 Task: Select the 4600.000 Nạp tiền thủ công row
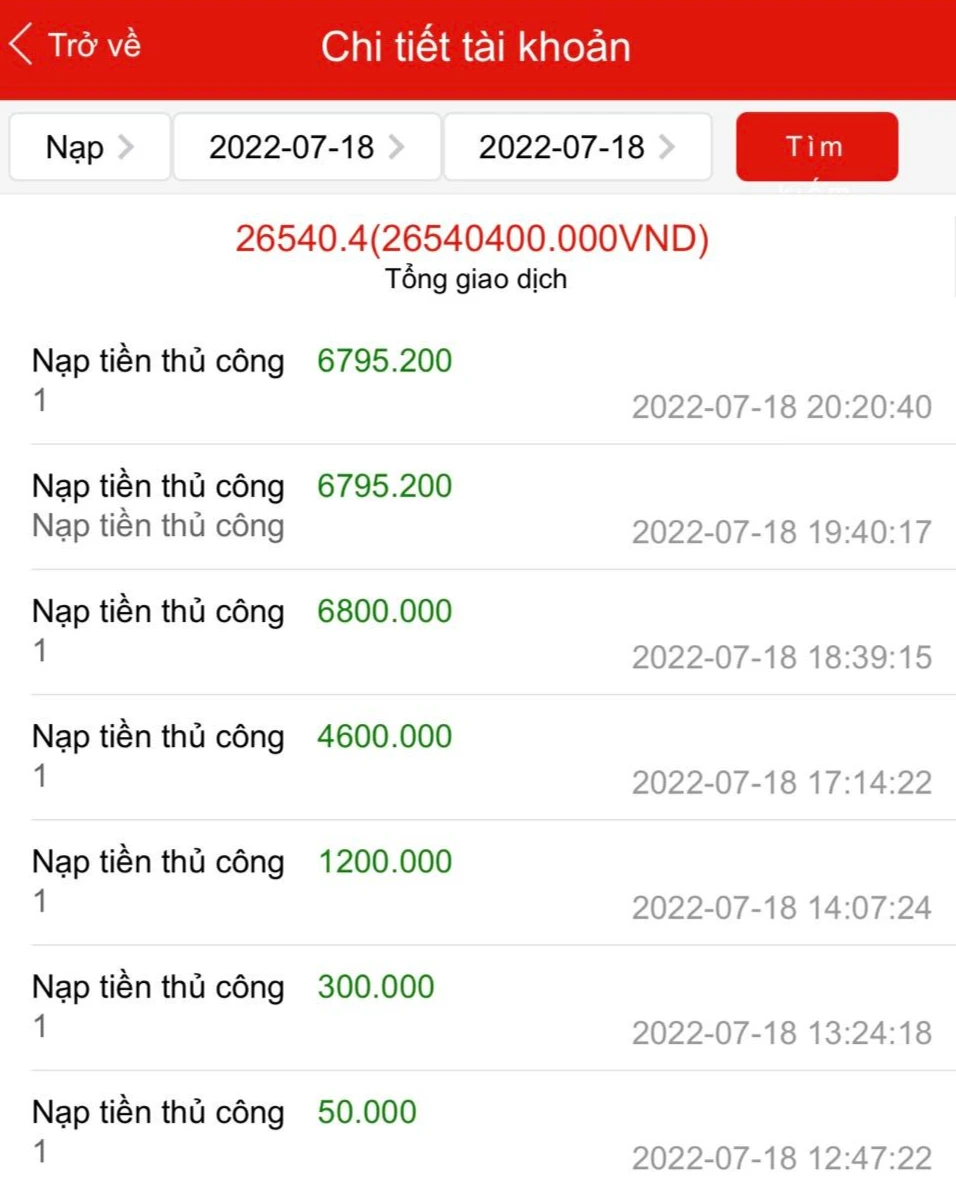pyautogui.click(x=478, y=758)
